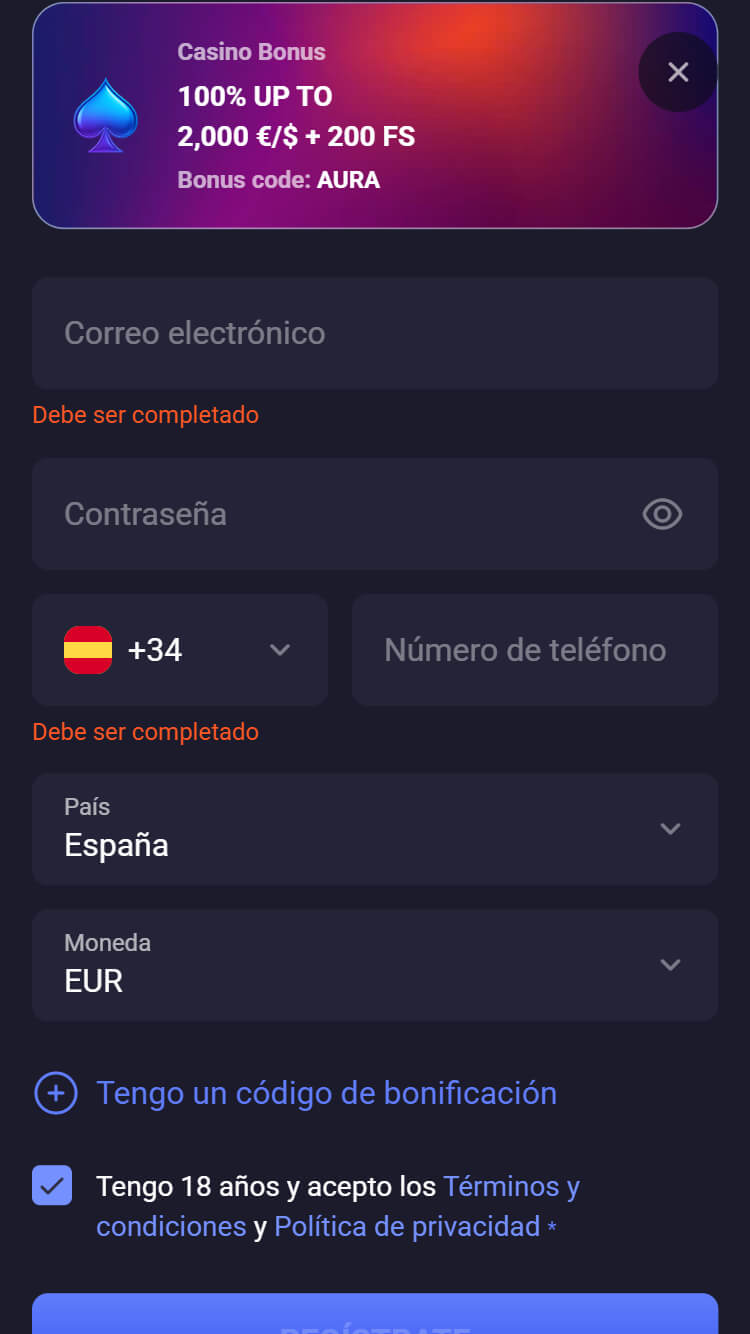750x1334 pixels.
Task: Change the Moneda currency from EUR
Action: 374,965
